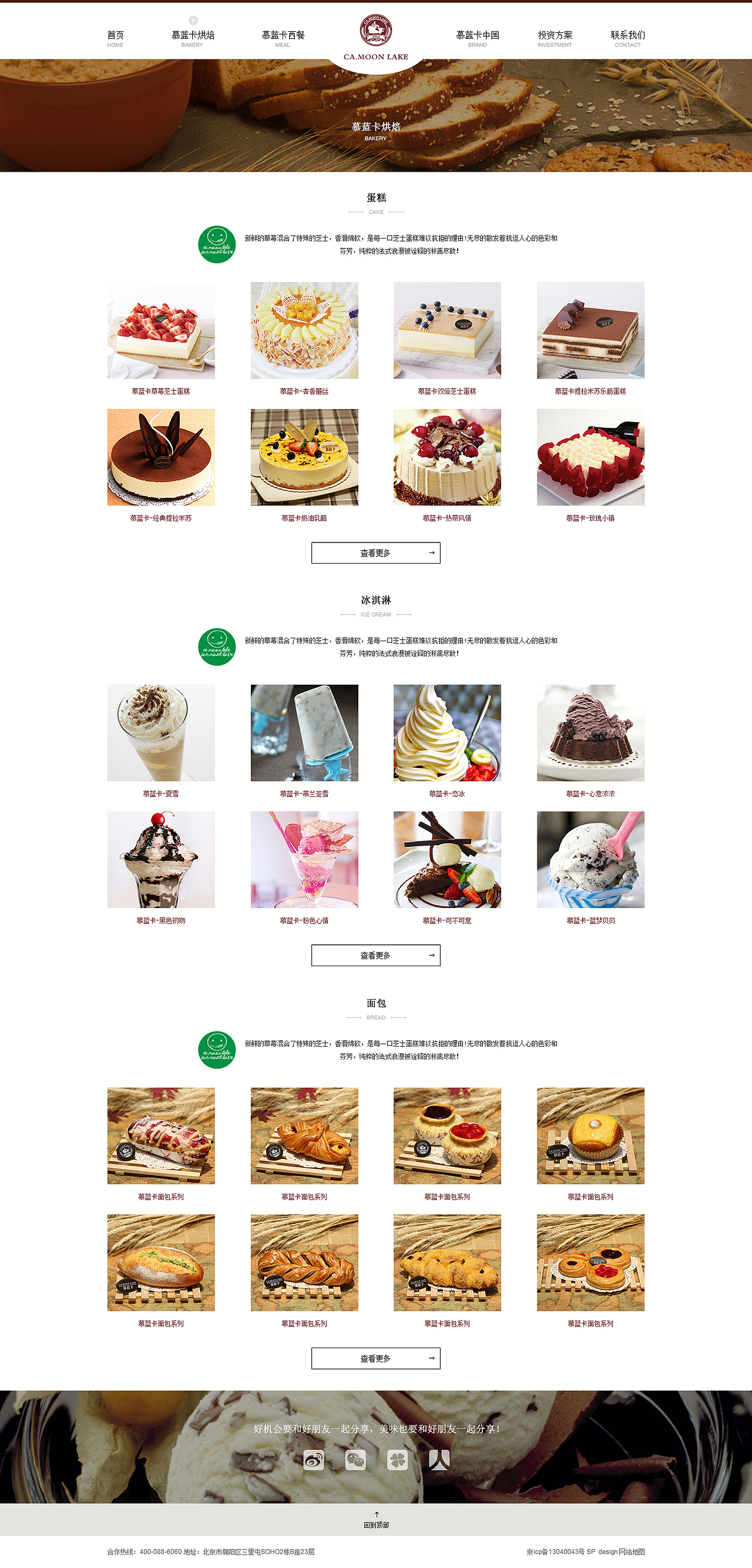
Task: Open the 慕蓝卡-玫瑰小镇 cake tile
Action: (590, 457)
